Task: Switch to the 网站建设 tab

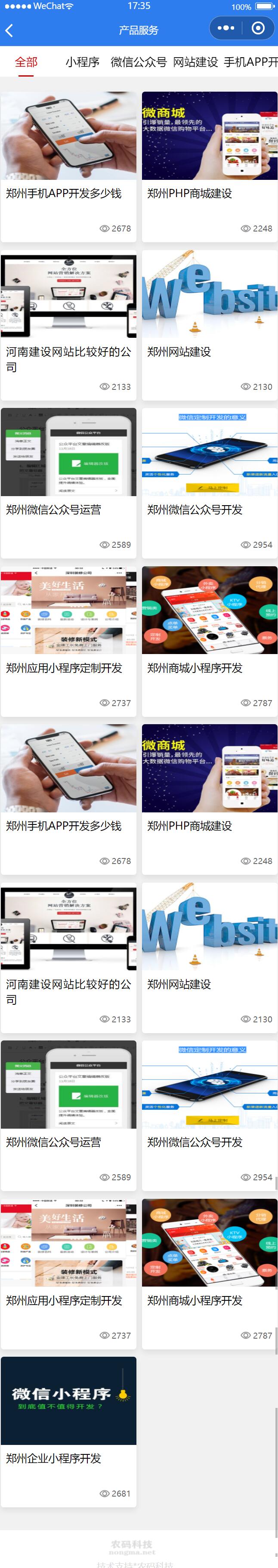Action: (x=195, y=62)
